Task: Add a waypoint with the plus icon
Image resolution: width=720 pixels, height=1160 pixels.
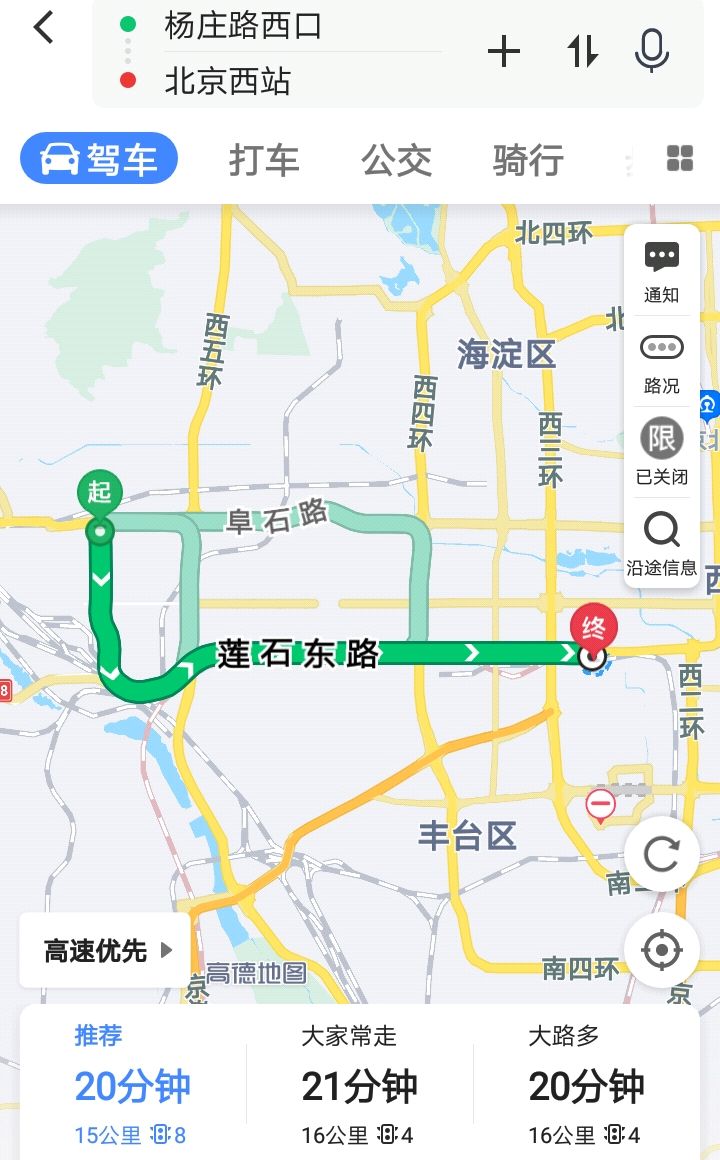Action: [x=503, y=51]
